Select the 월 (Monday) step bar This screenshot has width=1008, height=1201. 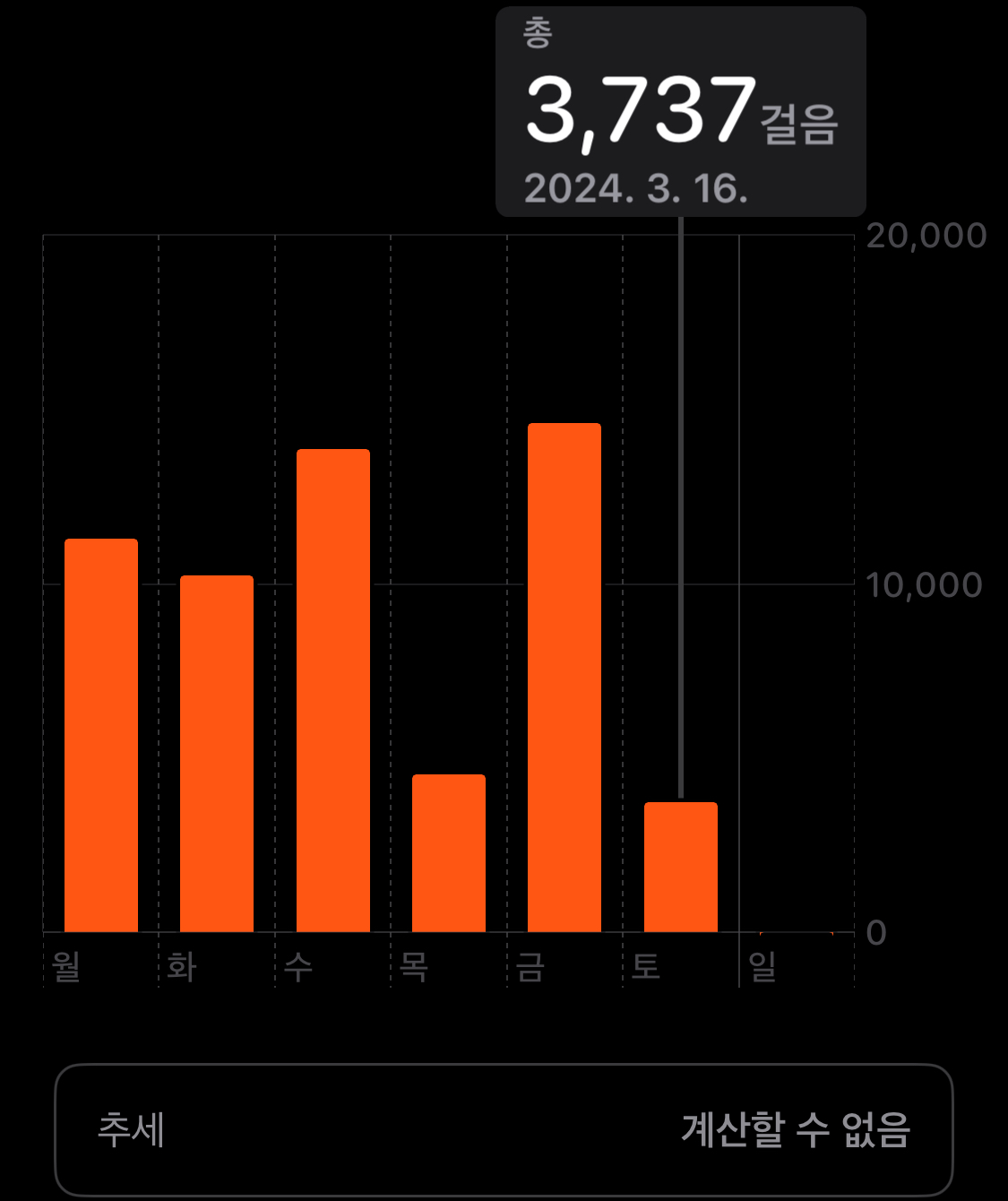[x=101, y=735]
